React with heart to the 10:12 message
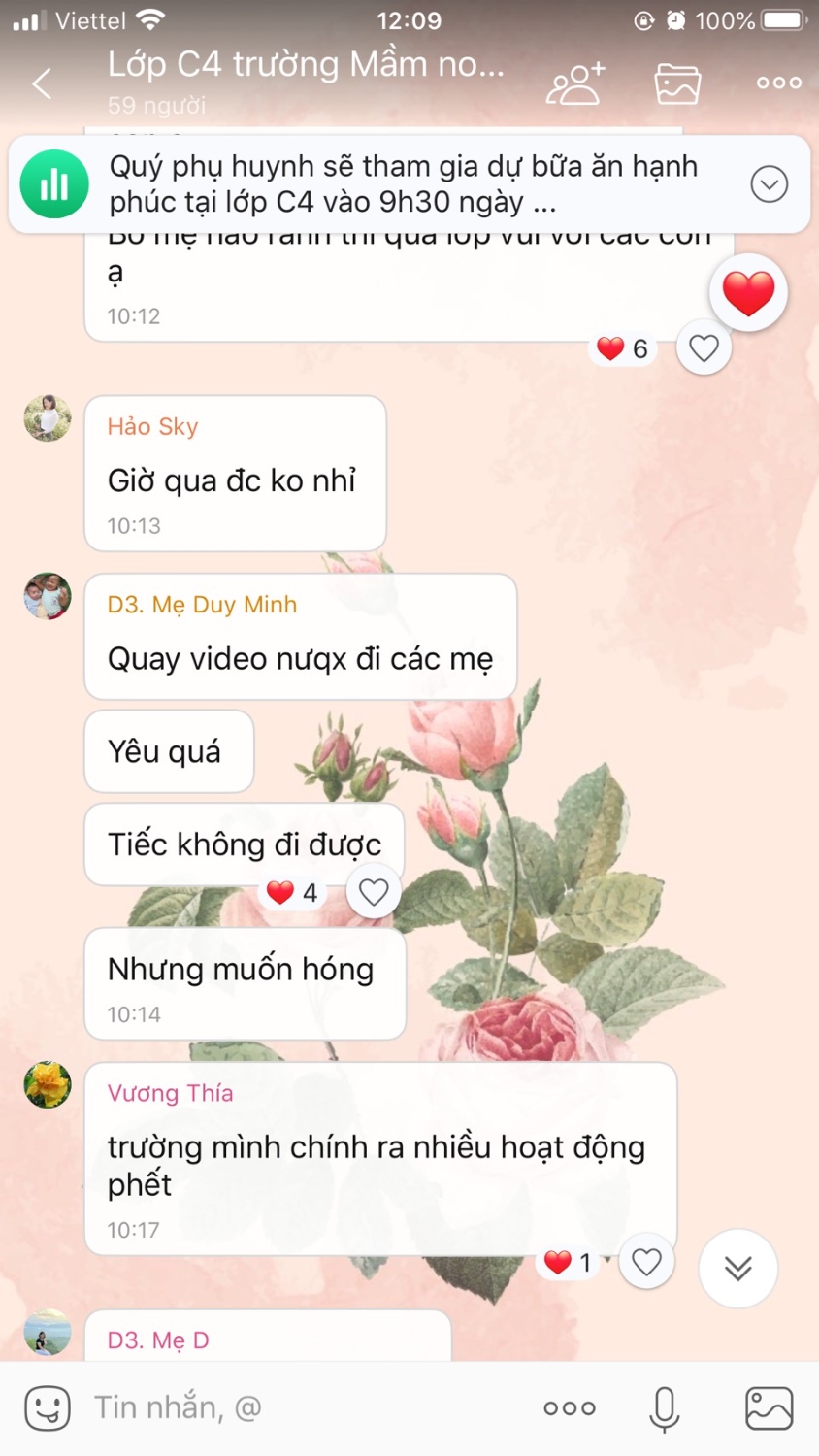The width and height of the screenshot is (819, 1456). (x=704, y=347)
